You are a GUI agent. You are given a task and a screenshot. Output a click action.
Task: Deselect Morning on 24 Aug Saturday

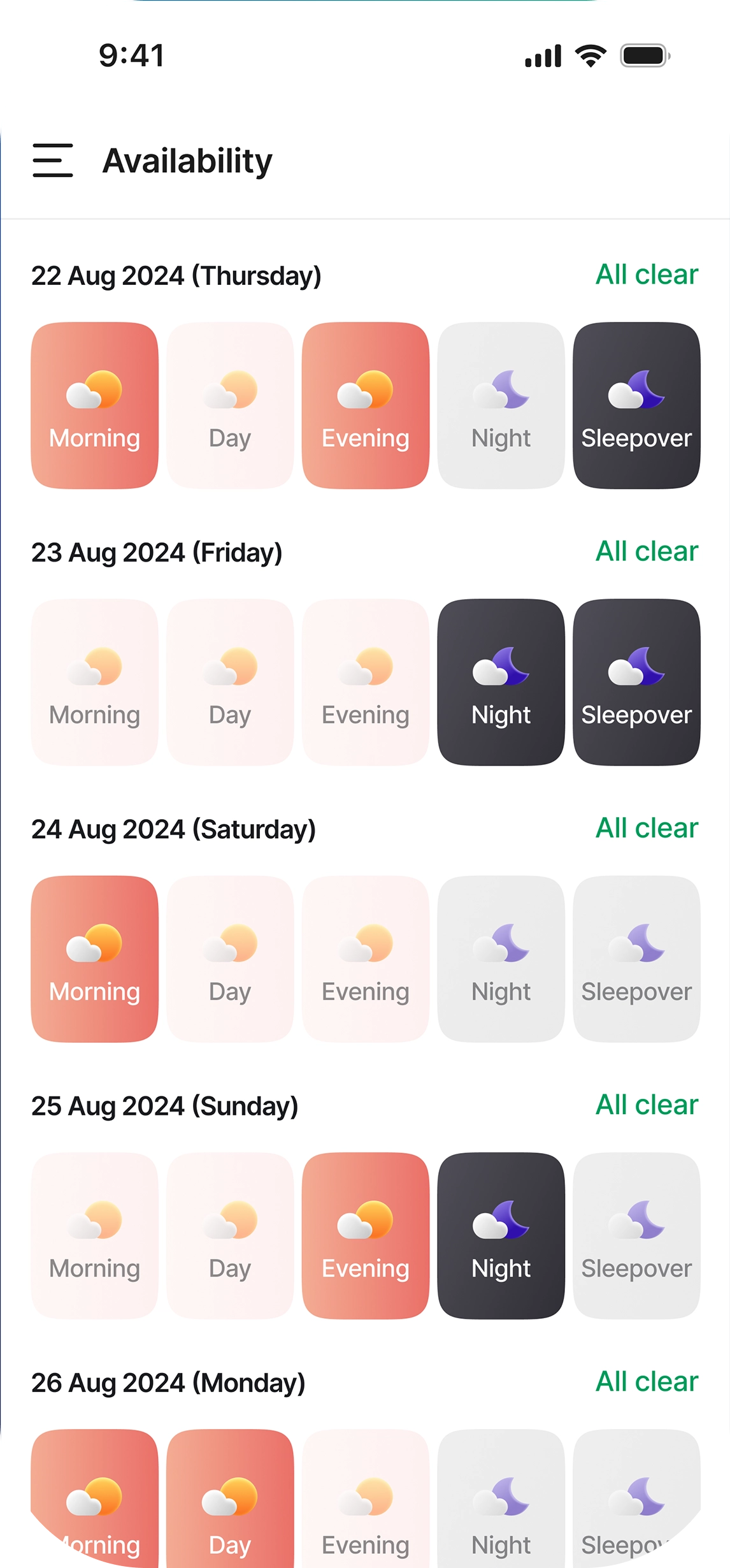94,959
